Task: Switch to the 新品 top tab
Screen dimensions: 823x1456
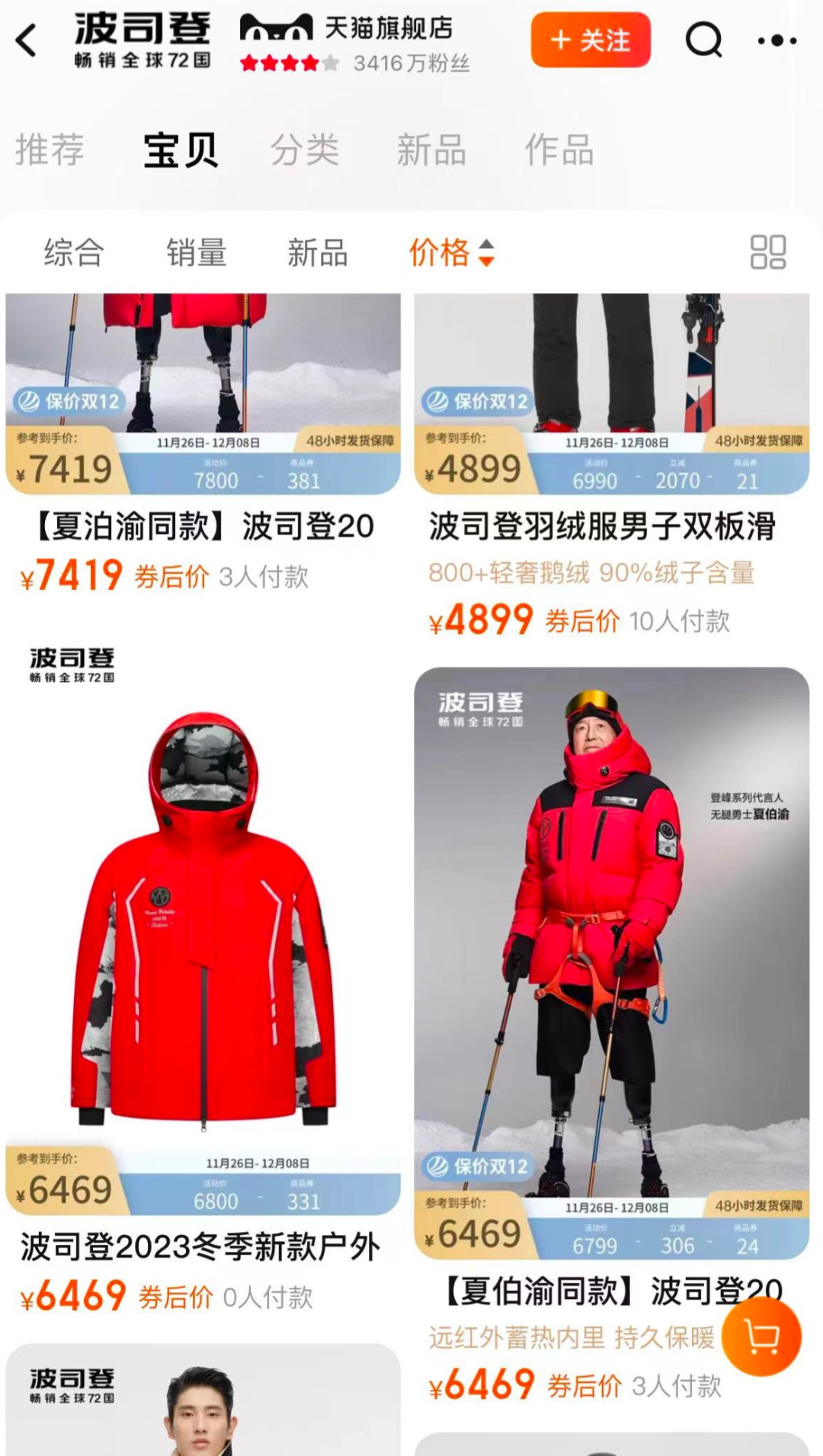Action: [431, 149]
